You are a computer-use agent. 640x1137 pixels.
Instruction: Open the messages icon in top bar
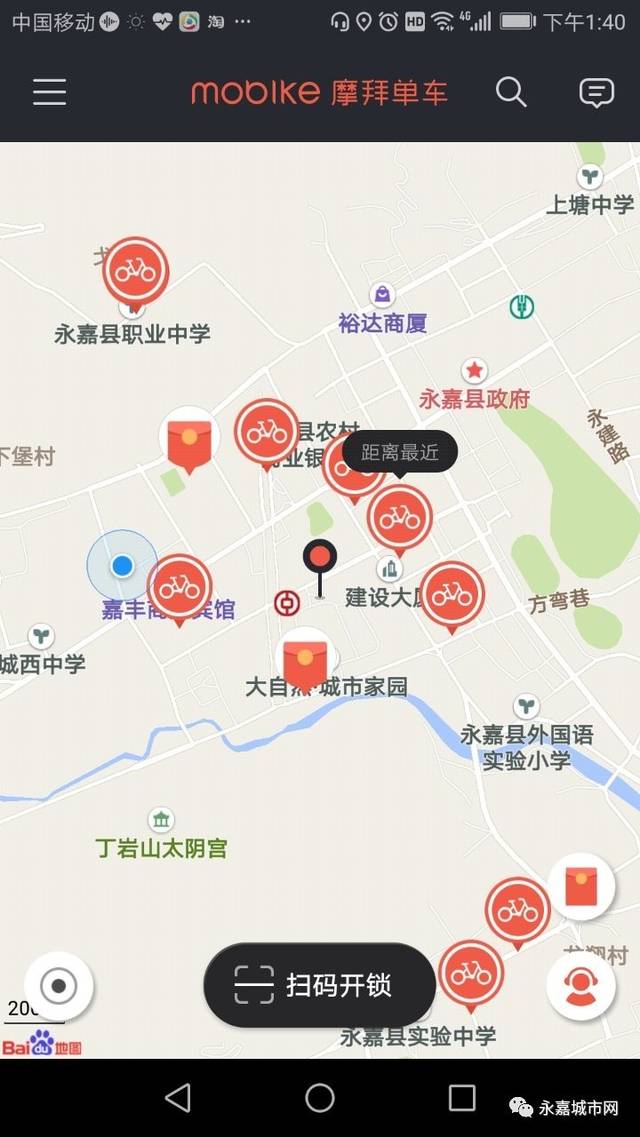[597, 93]
